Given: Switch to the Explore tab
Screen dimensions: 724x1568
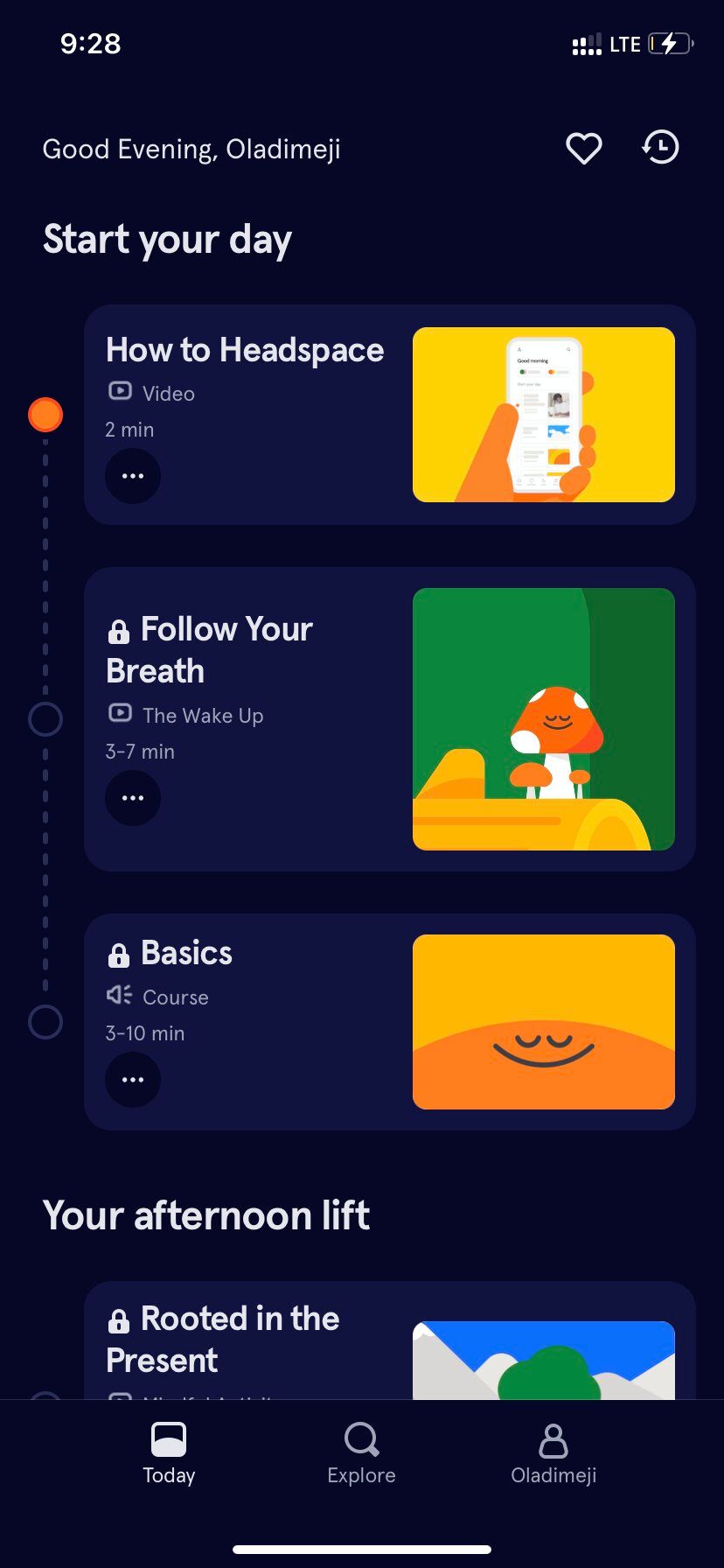Looking at the screenshot, I should click(361, 1452).
